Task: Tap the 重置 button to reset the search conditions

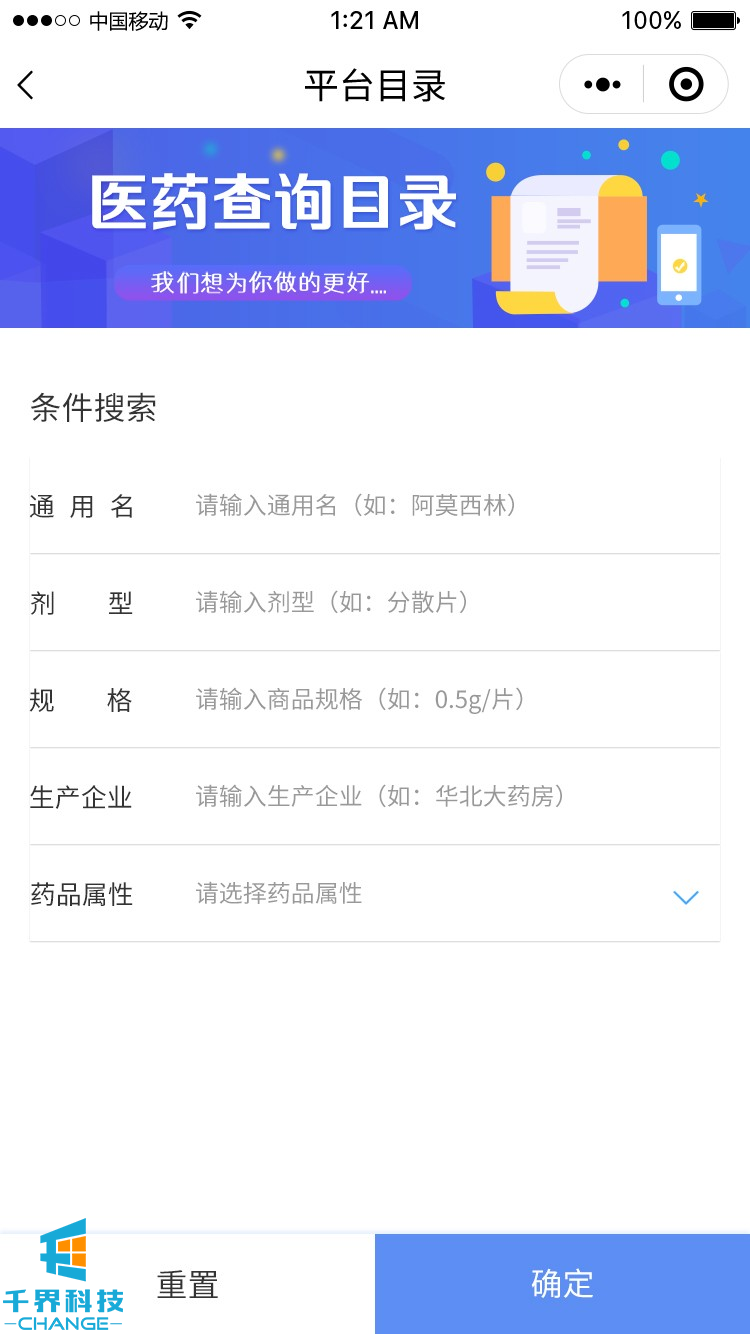Action: [x=188, y=1284]
